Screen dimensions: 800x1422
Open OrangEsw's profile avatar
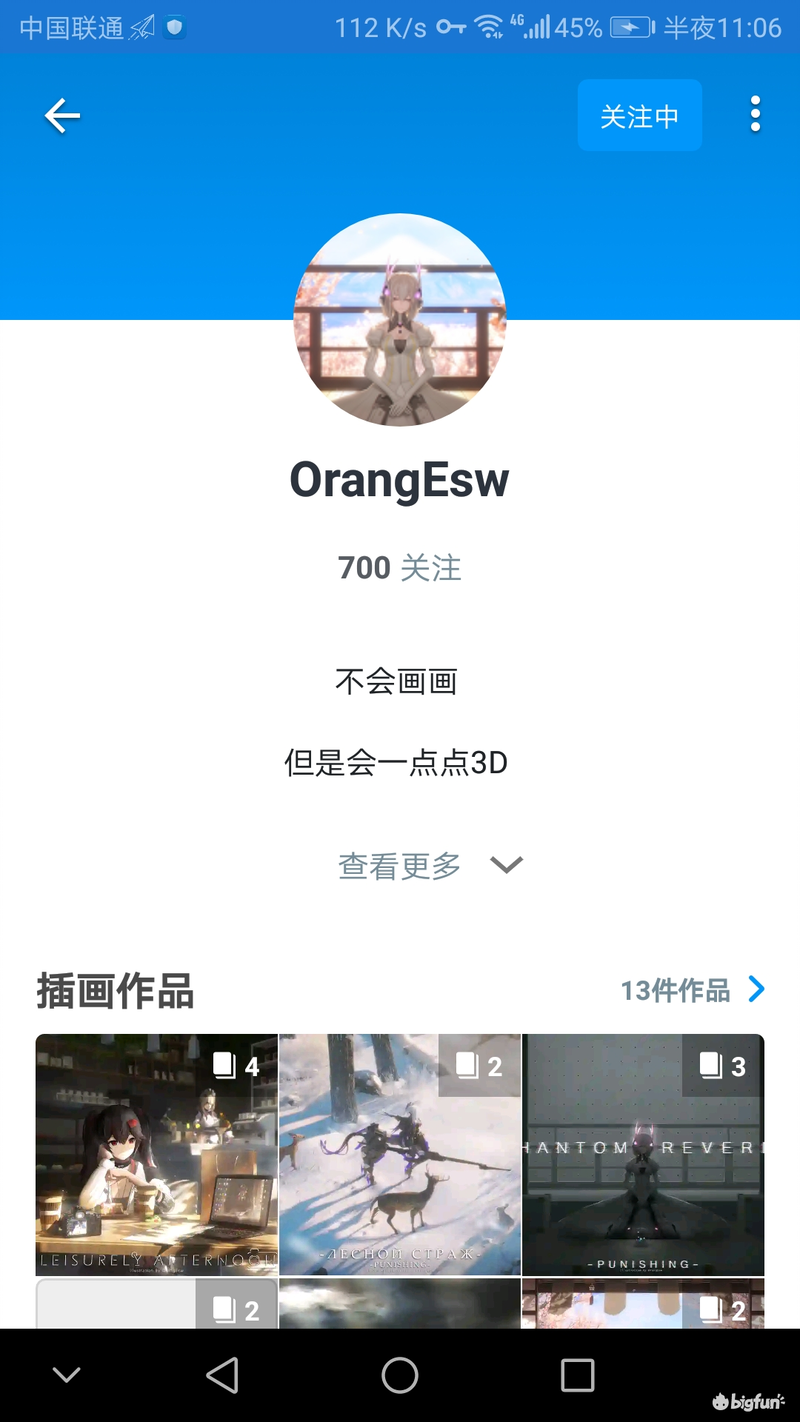(x=400, y=320)
